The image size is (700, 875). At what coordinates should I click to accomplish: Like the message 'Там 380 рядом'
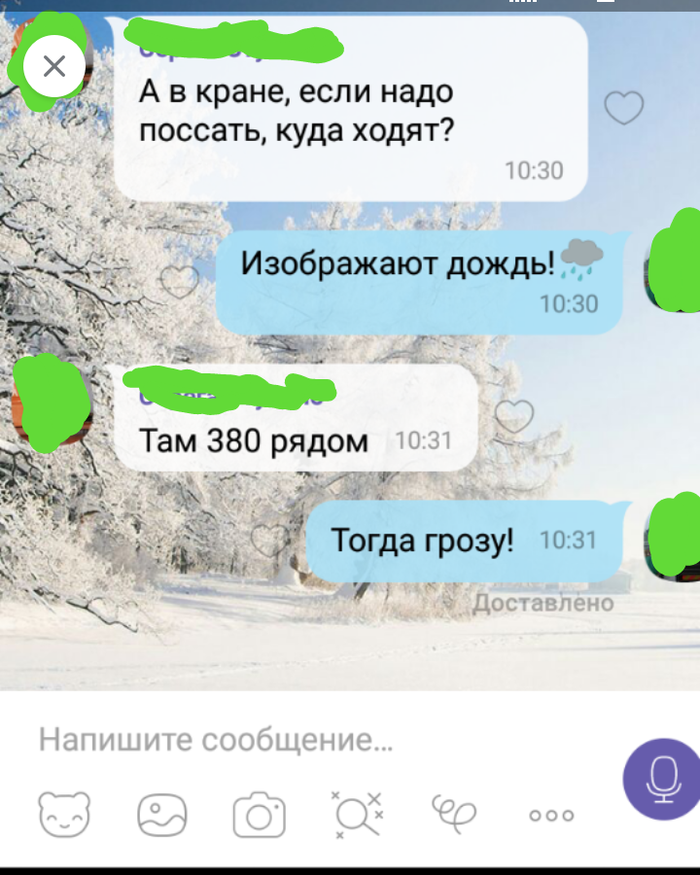tap(514, 416)
